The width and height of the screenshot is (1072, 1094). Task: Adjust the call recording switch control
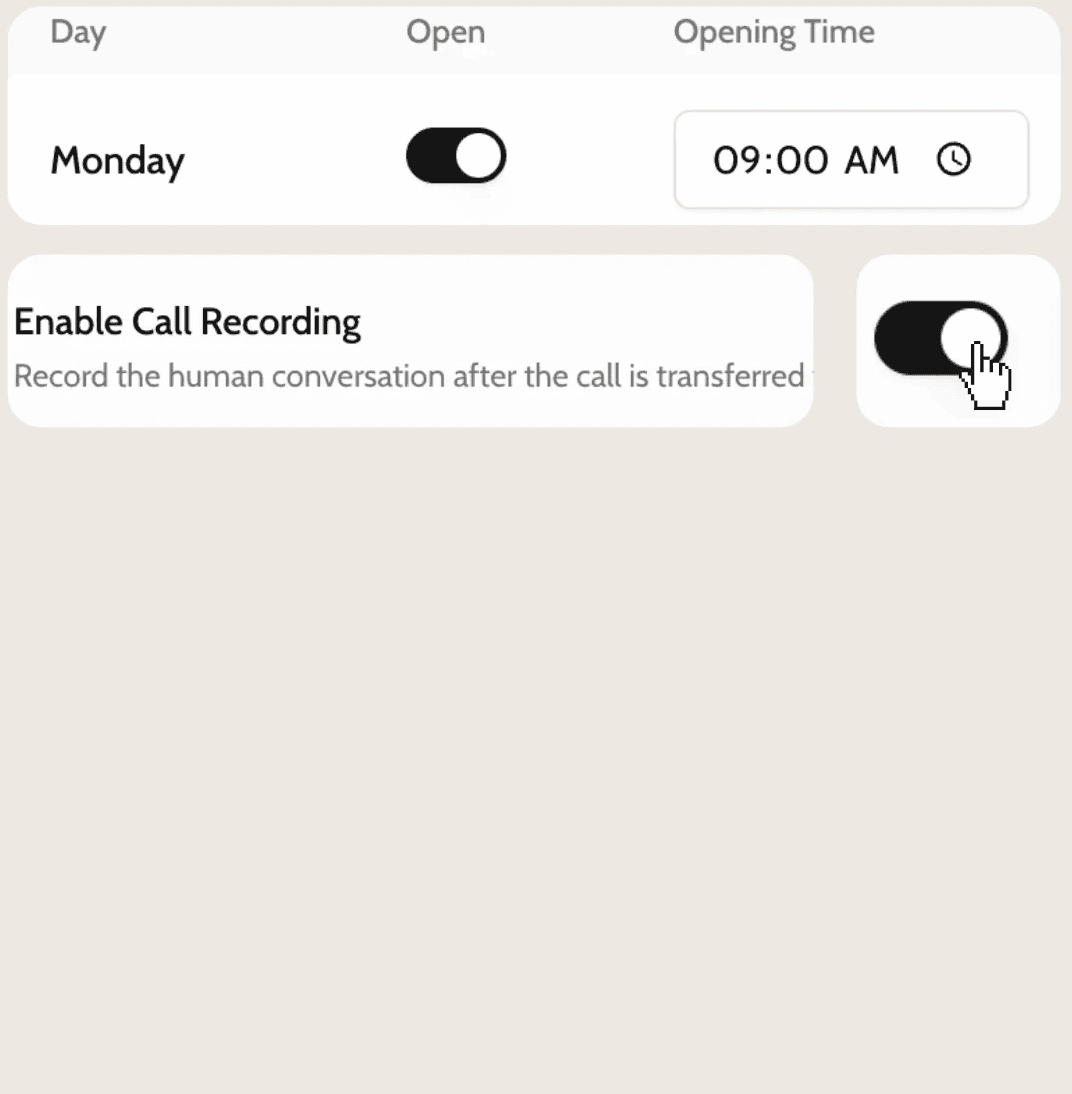point(940,338)
